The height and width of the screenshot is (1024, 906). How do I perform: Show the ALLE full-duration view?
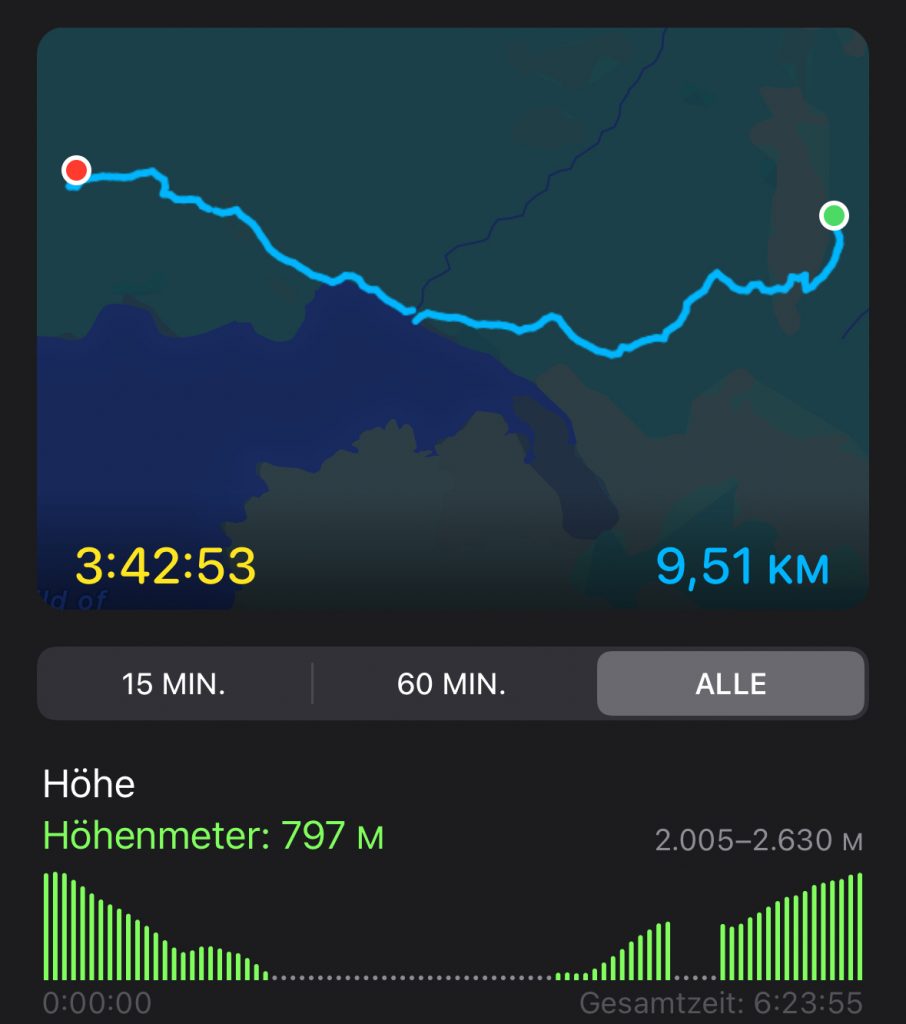click(730, 684)
